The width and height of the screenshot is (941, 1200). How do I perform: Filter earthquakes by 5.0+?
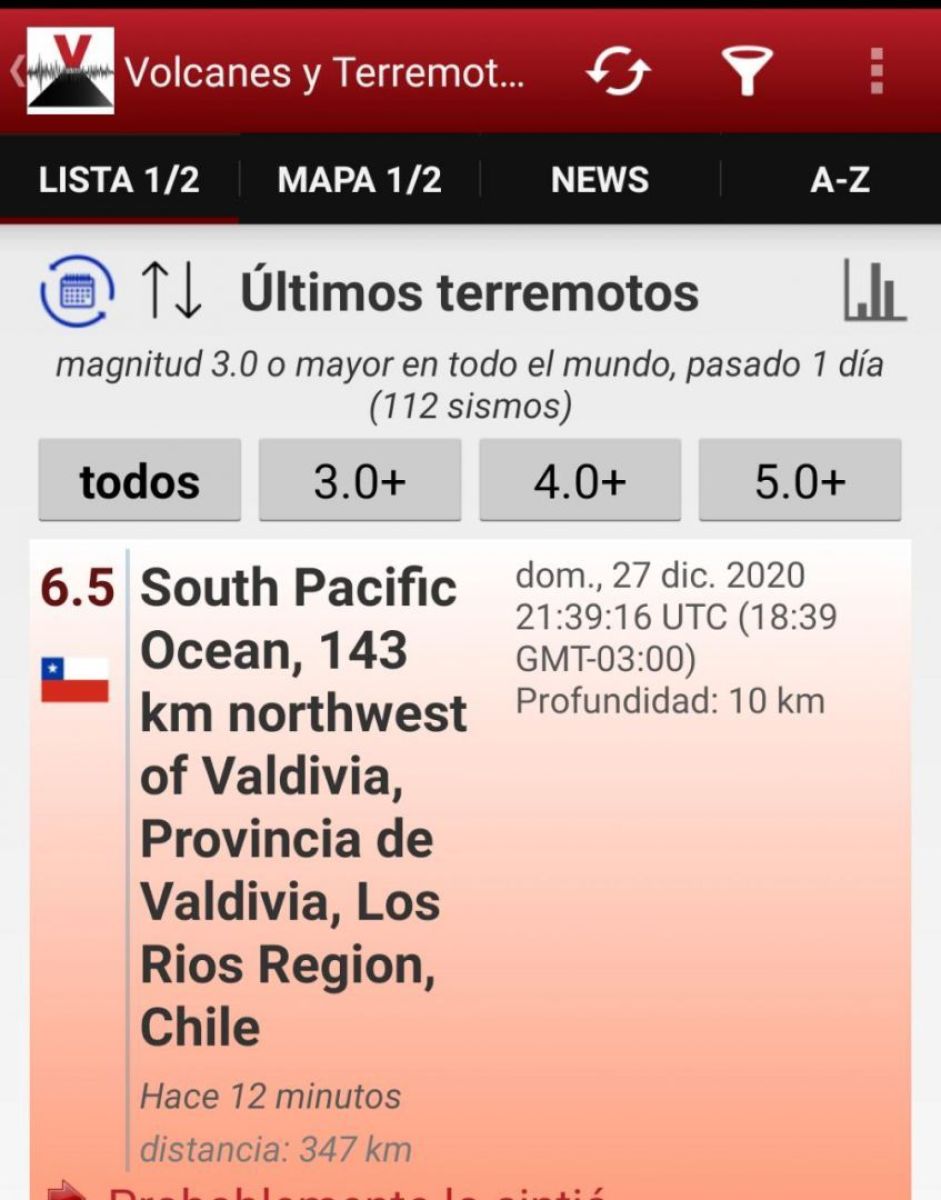[800, 481]
